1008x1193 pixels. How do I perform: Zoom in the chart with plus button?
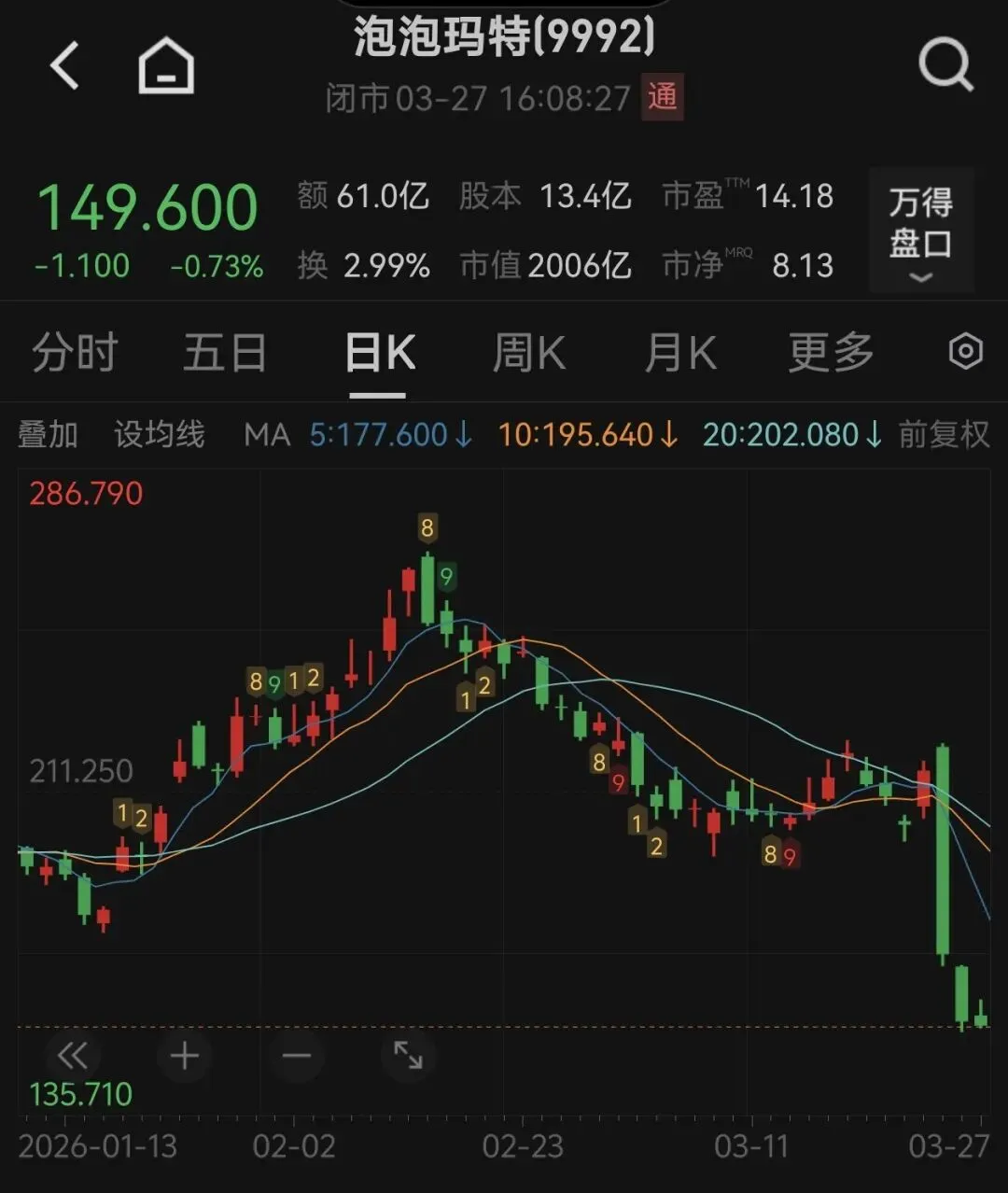coord(185,1056)
